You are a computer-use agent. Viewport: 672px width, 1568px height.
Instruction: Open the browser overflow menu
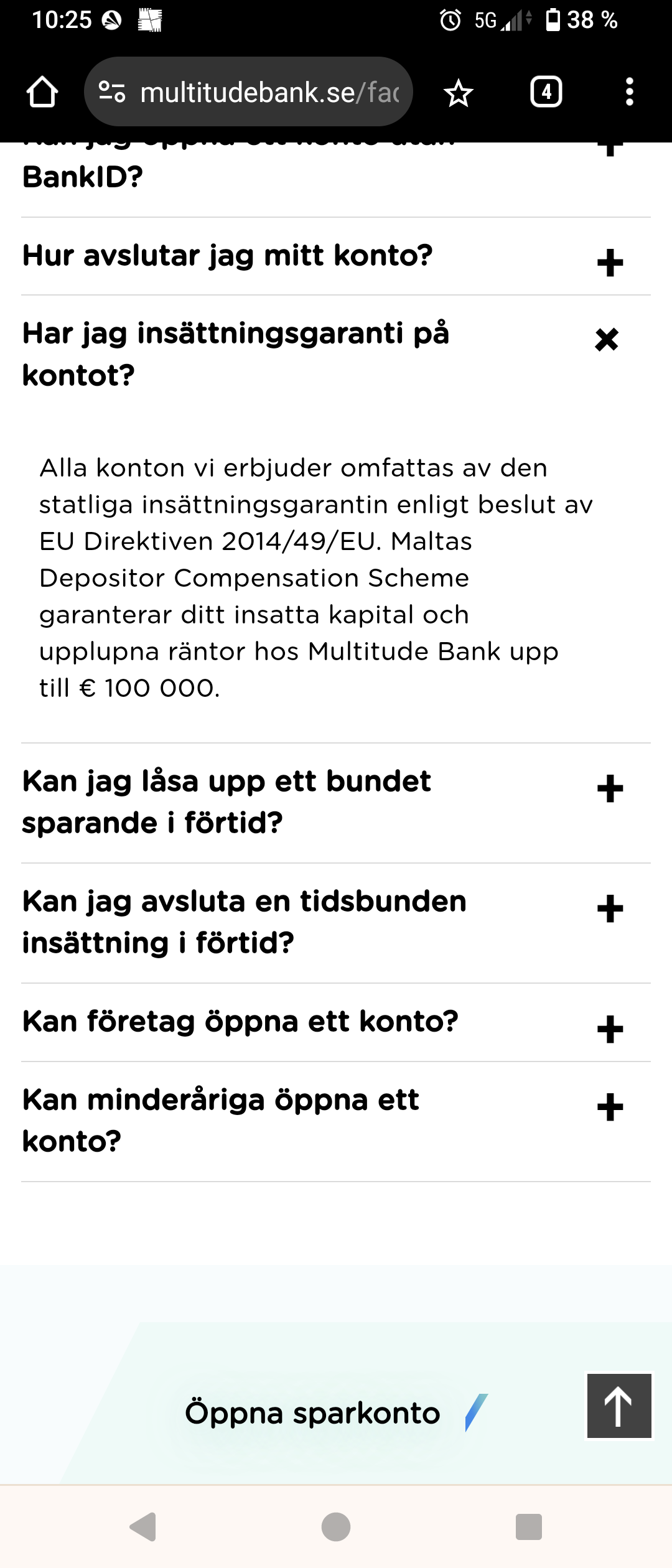630,92
